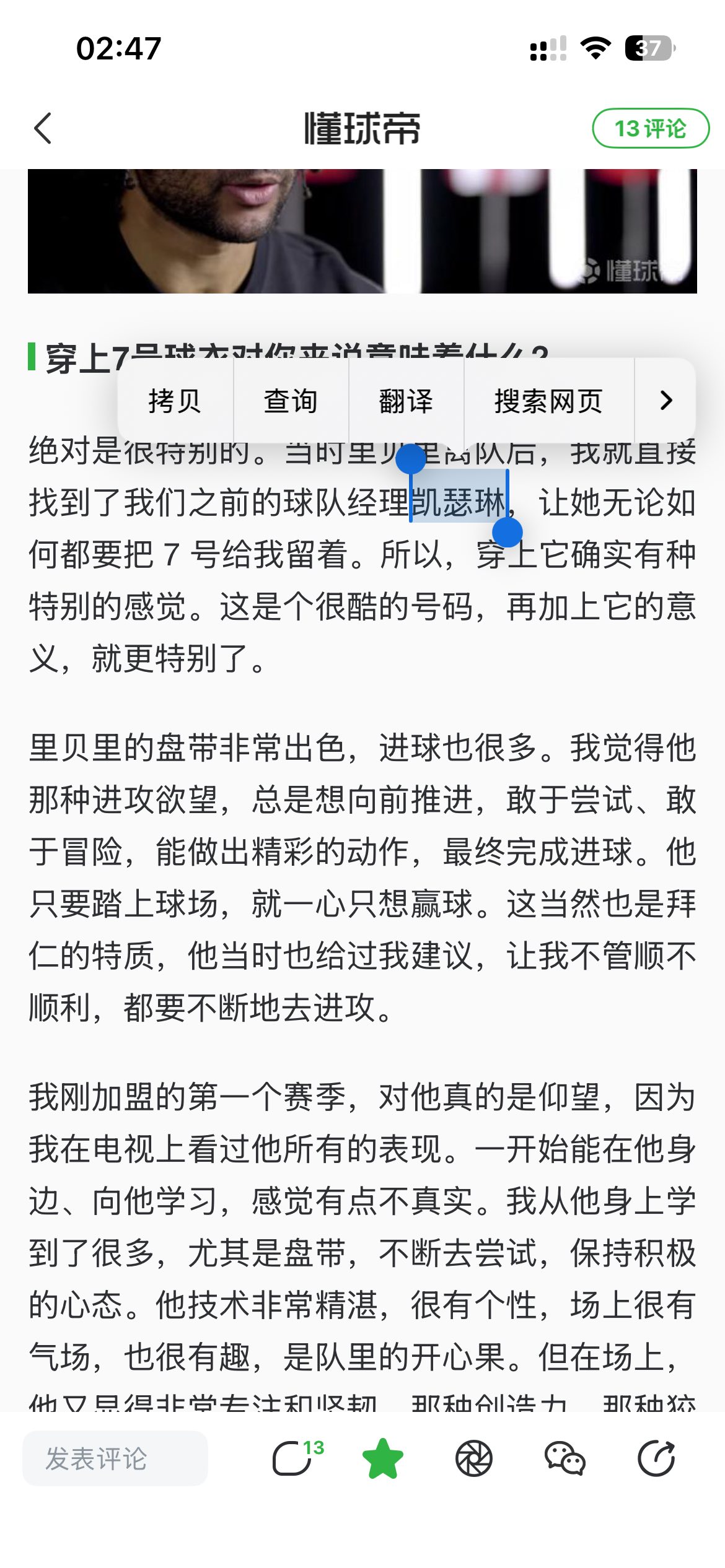Share to WeChat Moments via aperture icon
Image resolution: width=725 pixels, height=1568 pixels.
473,1458
